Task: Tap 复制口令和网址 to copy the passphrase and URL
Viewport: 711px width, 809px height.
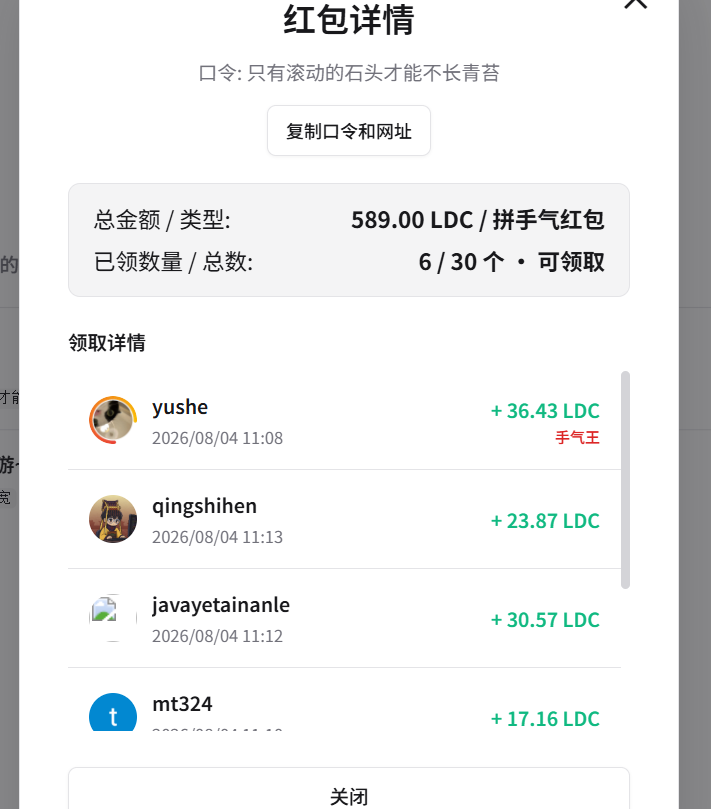Action: (349, 131)
